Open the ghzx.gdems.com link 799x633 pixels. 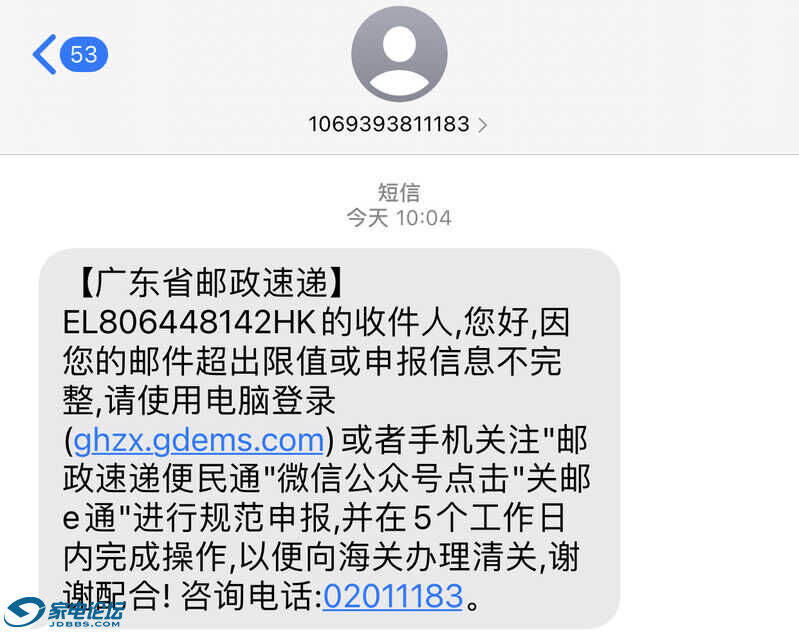pos(199,440)
